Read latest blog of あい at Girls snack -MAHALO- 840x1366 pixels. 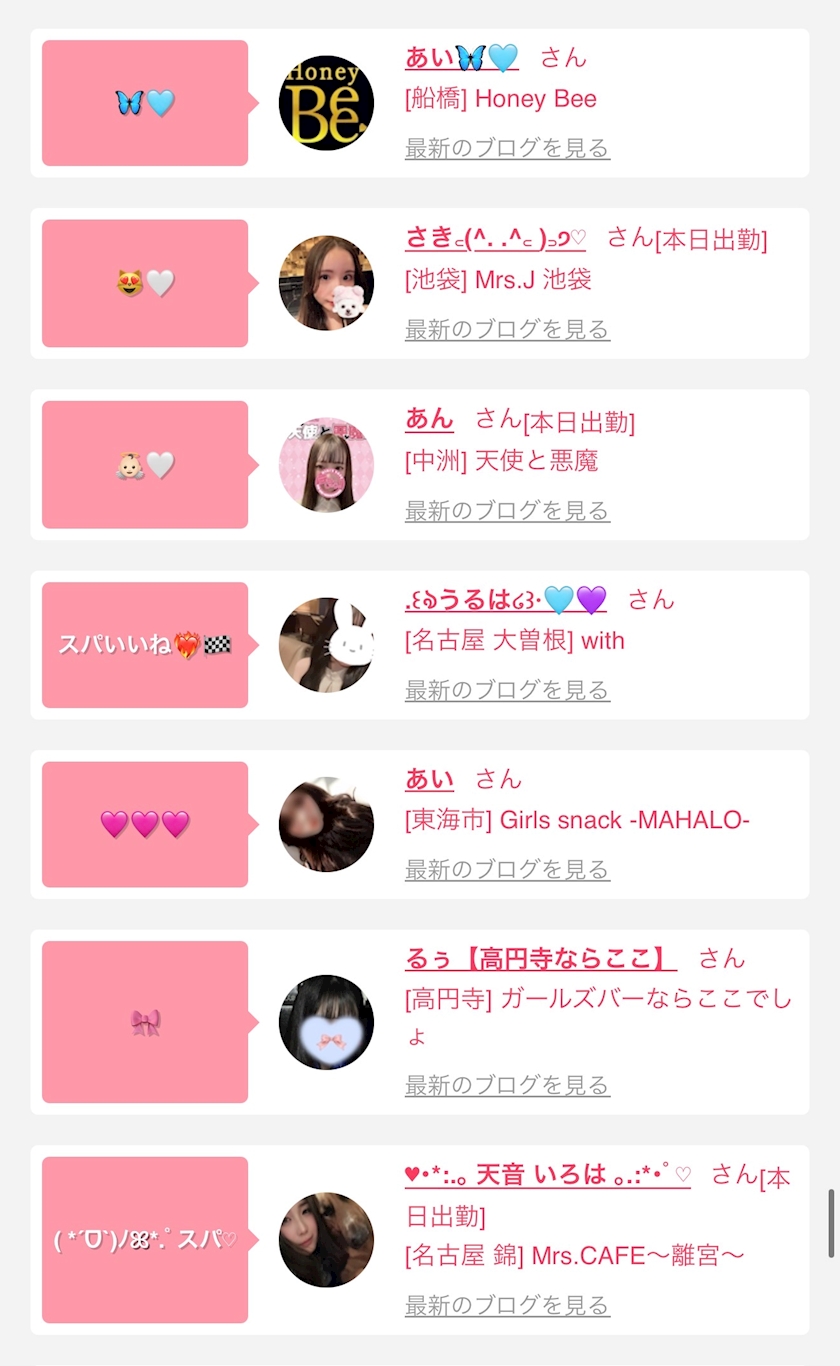tap(507, 870)
